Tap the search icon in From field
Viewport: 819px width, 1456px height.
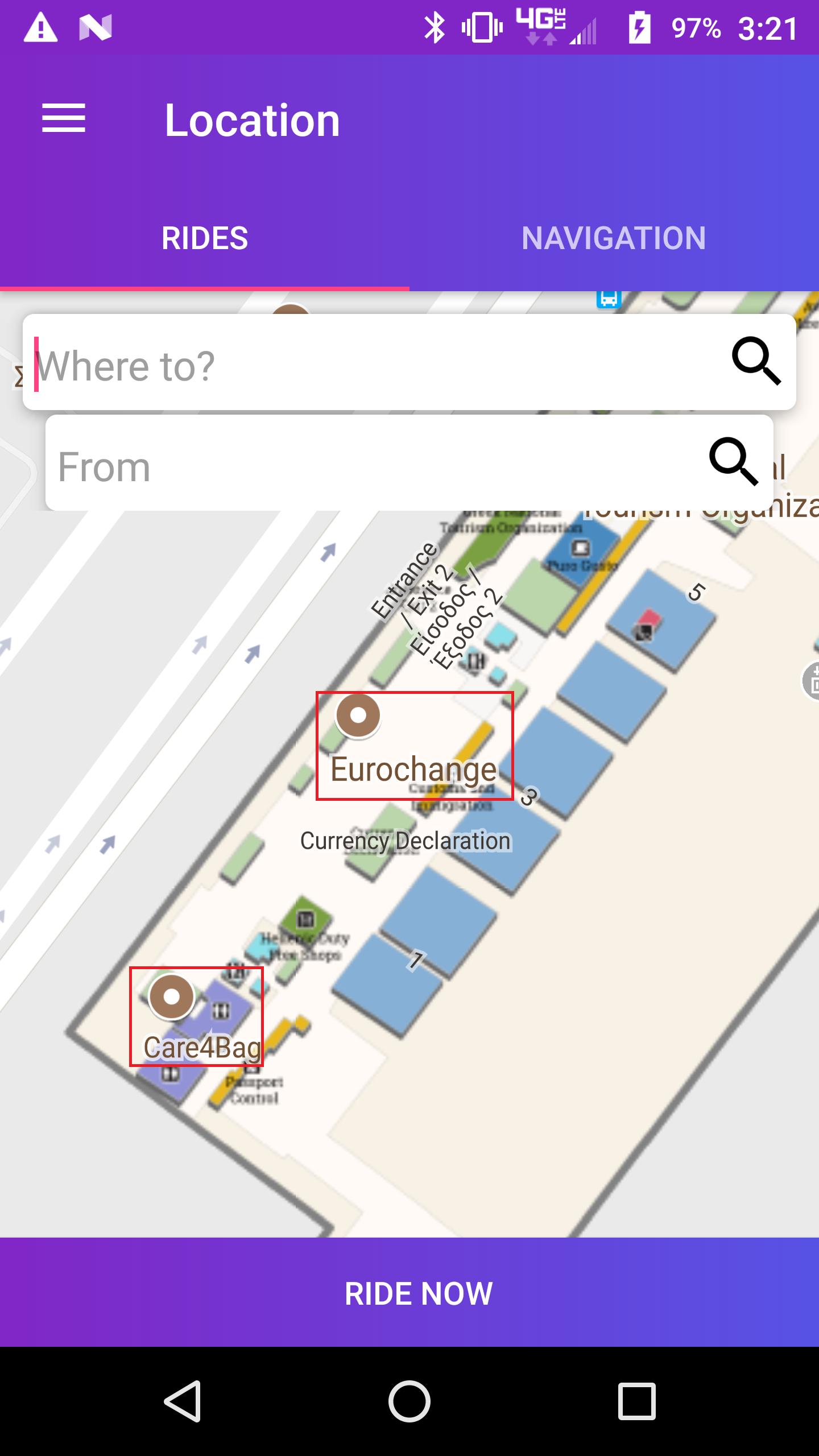coord(734,462)
